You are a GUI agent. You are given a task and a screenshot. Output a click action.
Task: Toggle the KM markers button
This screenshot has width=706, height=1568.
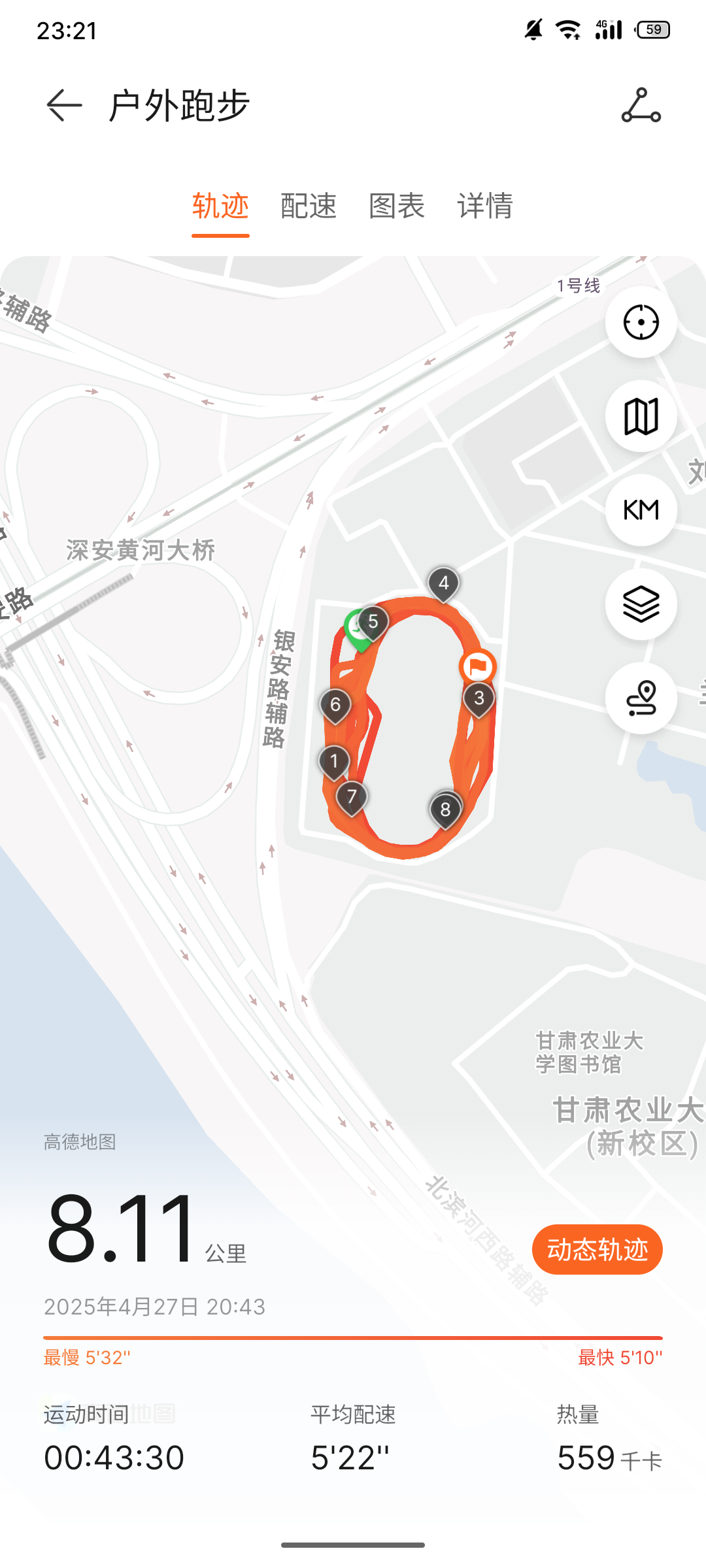[641, 510]
